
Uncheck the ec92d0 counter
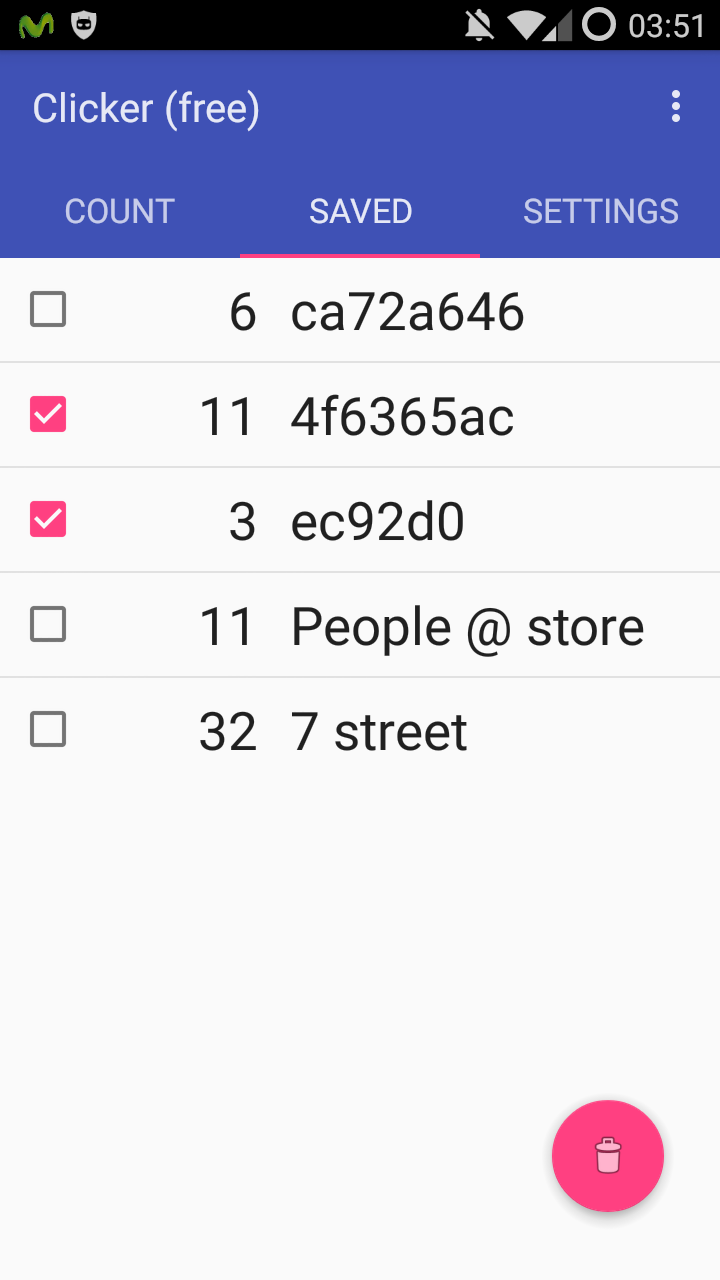(x=47, y=520)
